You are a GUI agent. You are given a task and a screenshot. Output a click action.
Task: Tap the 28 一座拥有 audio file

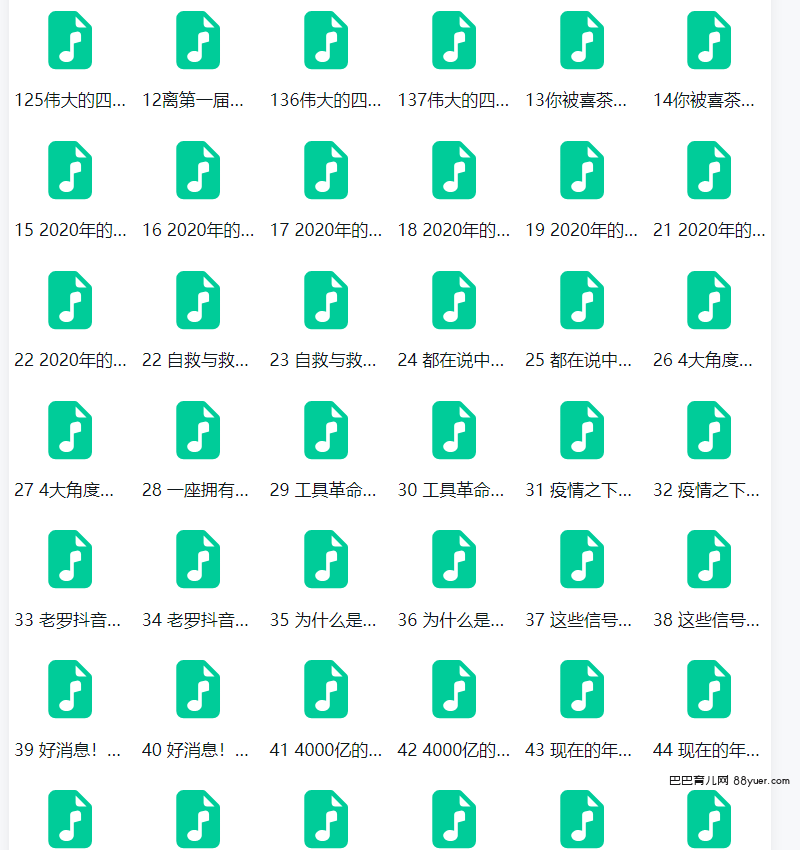tap(198, 430)
